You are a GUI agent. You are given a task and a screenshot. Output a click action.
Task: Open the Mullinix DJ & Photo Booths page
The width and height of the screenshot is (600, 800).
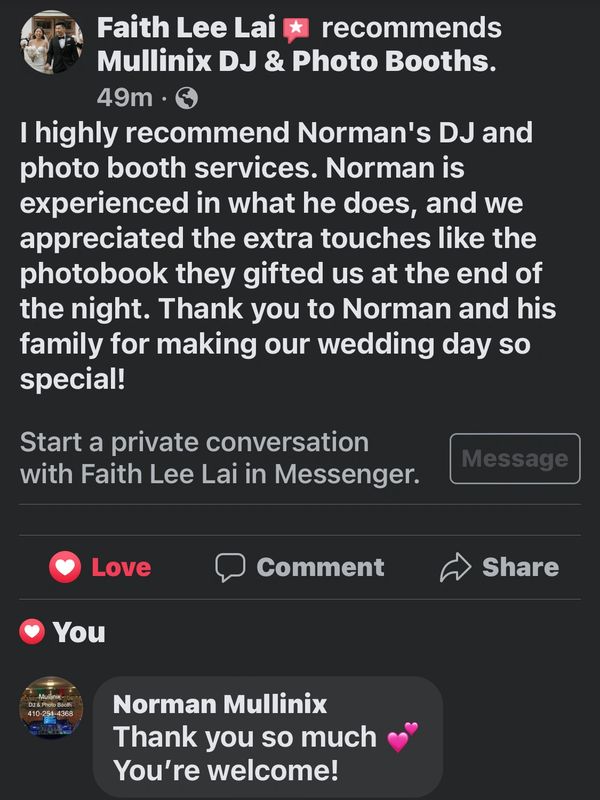pos(294,61)
